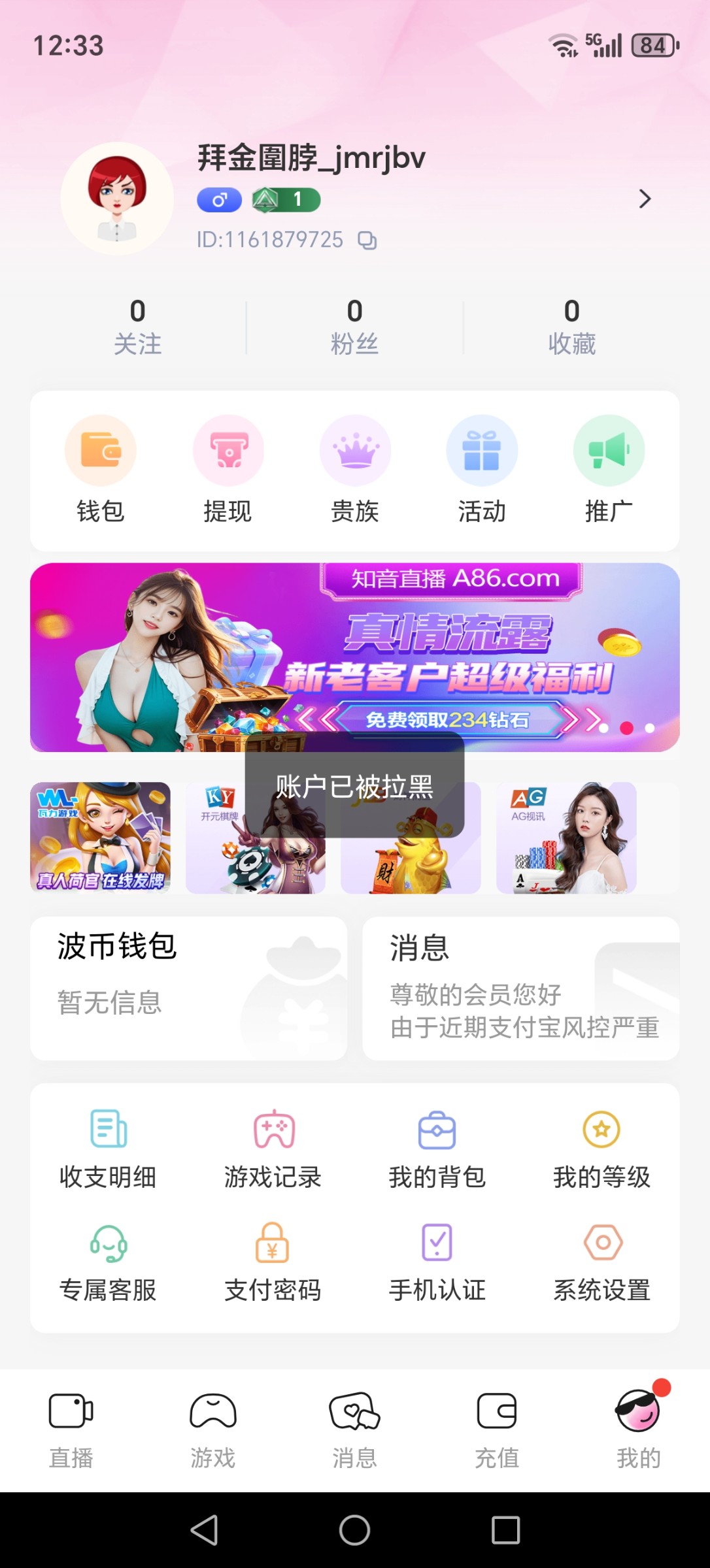
Task: Go back using the system back button
Action: (x=204, y=1530)
